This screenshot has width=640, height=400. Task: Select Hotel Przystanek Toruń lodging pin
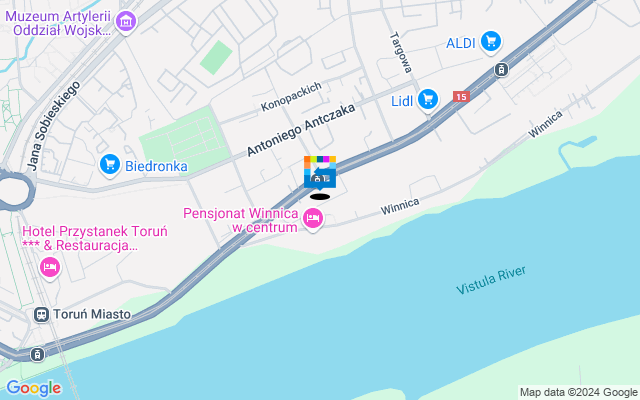pyautogui.click(x=49, y=267)
